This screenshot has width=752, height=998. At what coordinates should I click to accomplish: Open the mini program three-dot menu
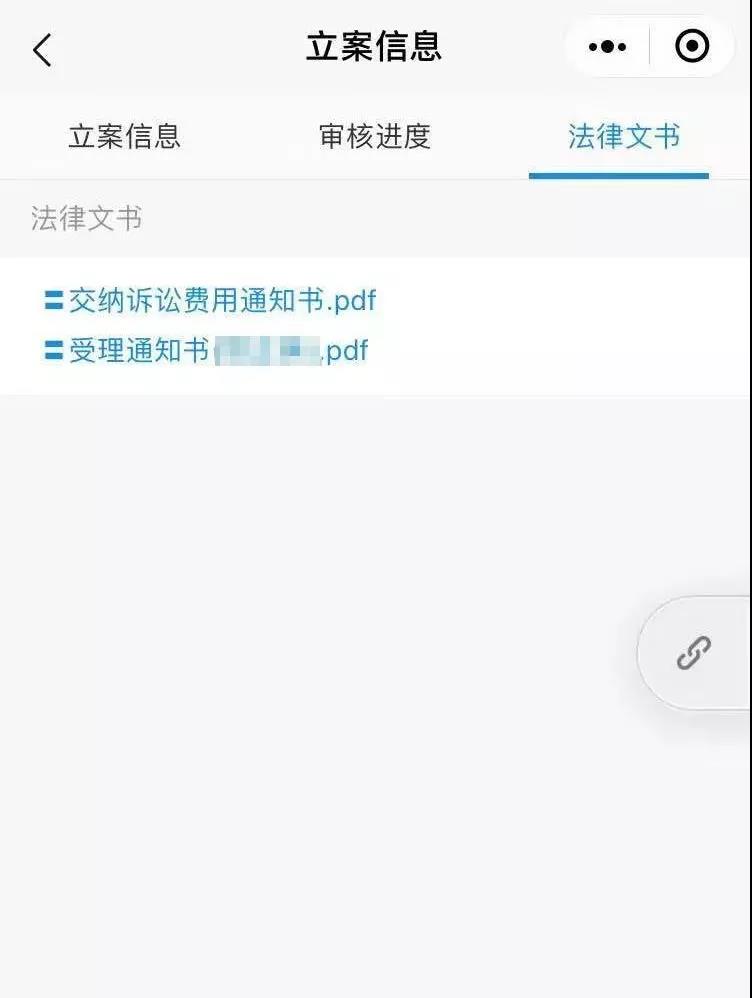pyautogui.click(x=607, y=47)
